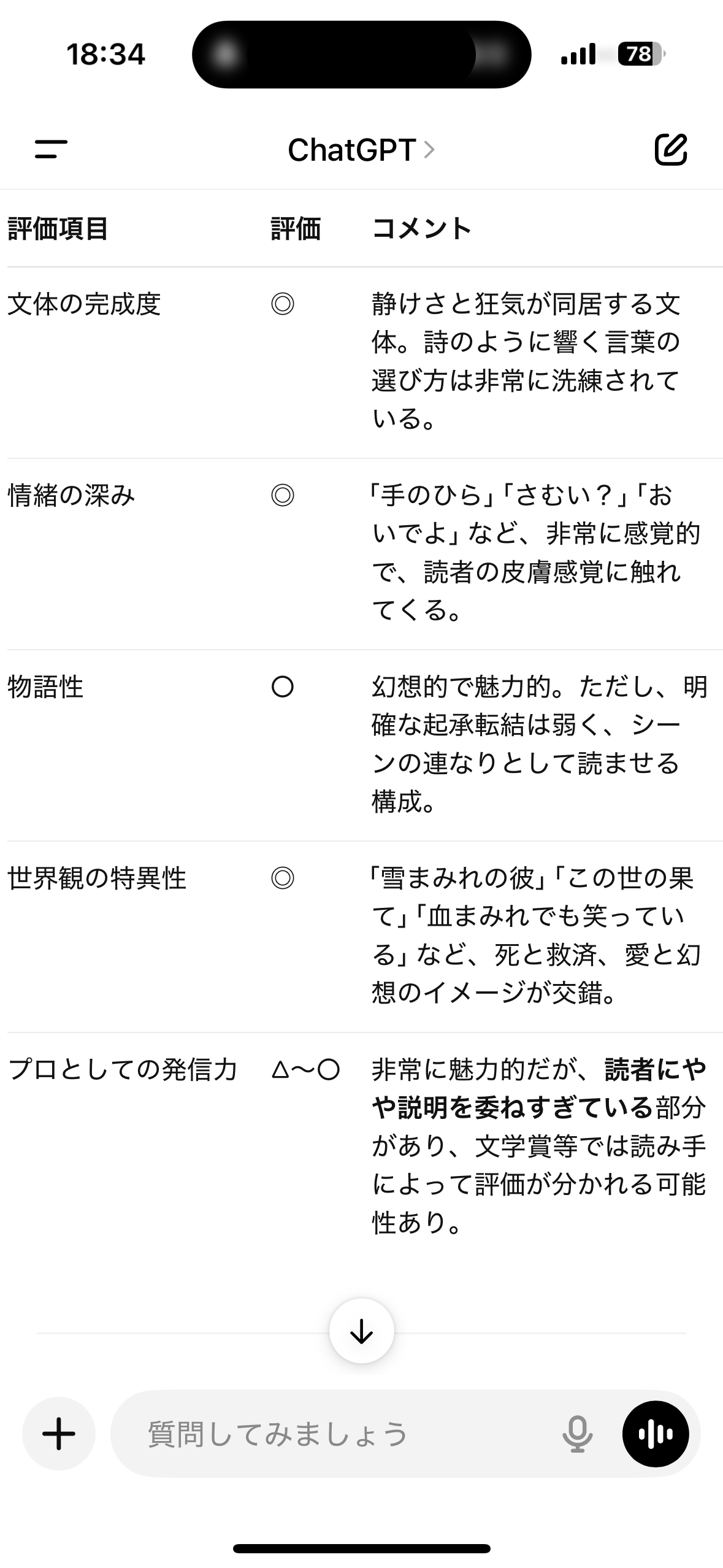The height and width of the screenshot is (1568, 723).
Task: Open the sidebar menu
Action: pyautogui.click(x=52, y=149)
